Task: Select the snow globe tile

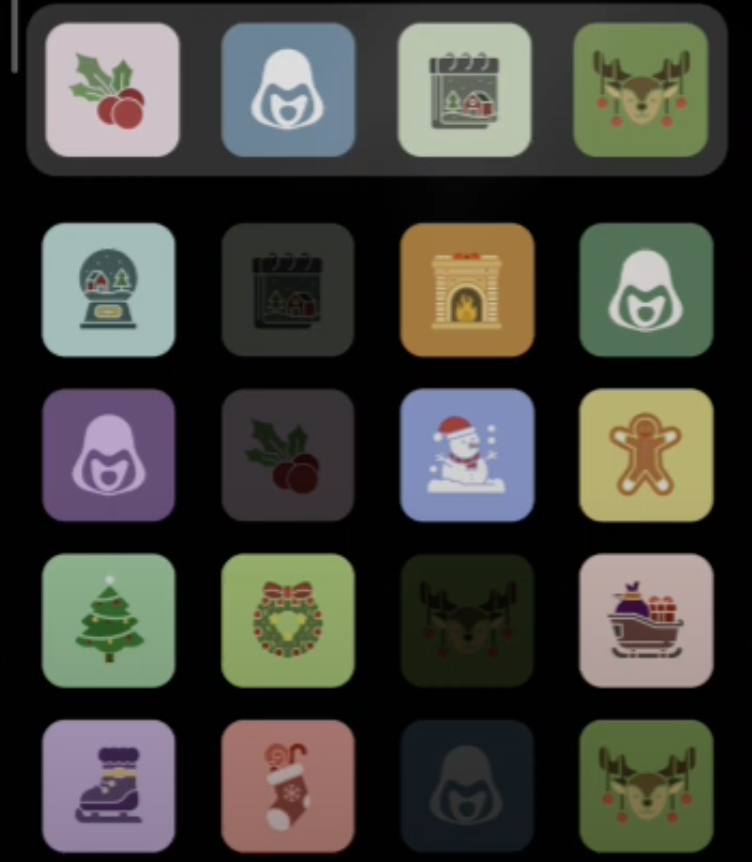Action: [x=109, y=290]
